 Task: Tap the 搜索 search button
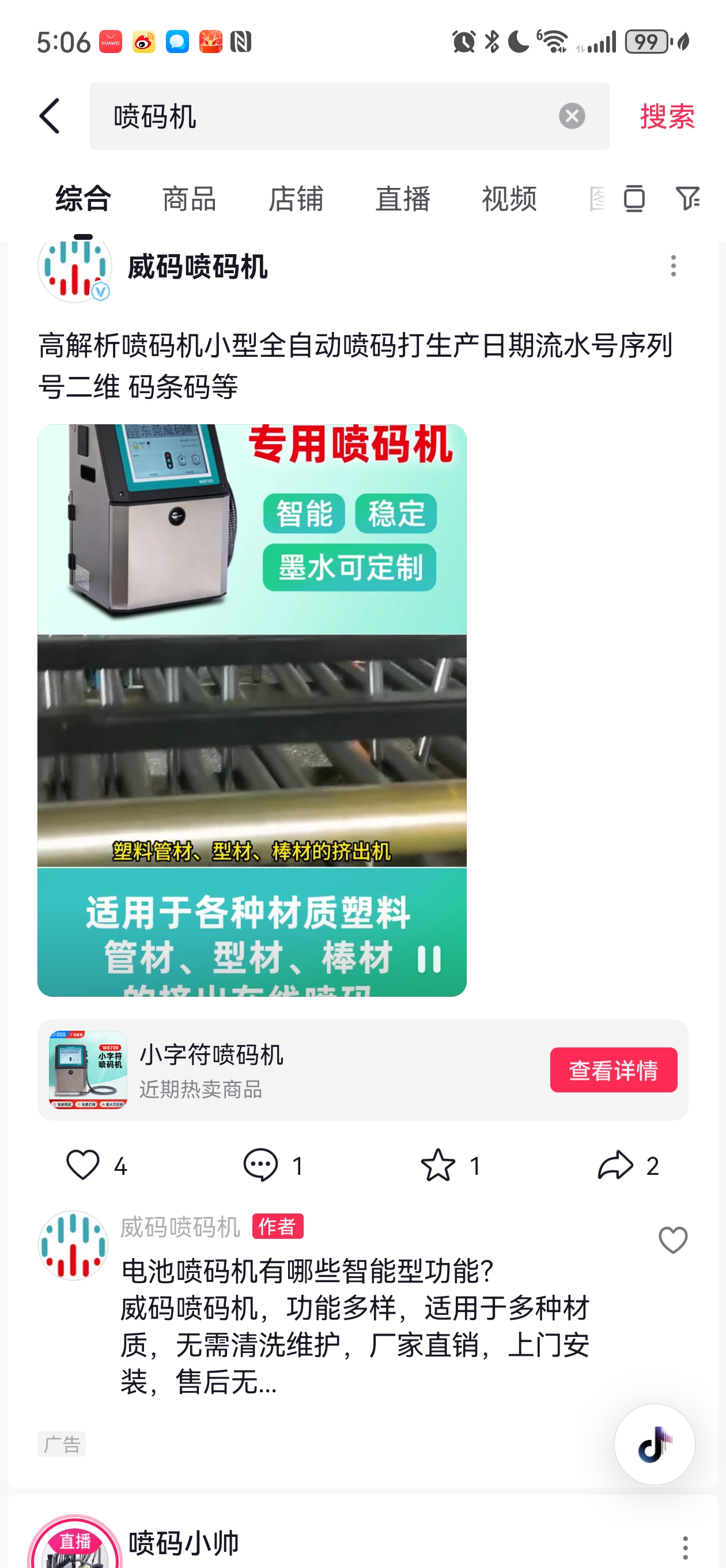(x=667, y=116)
